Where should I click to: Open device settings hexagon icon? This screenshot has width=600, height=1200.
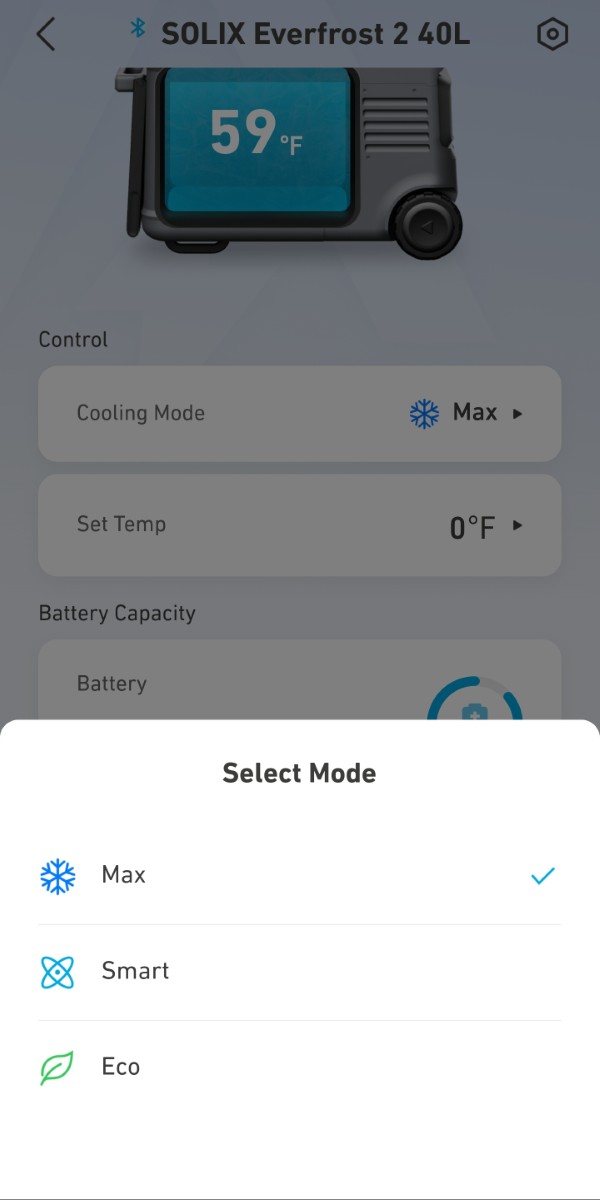552,35
